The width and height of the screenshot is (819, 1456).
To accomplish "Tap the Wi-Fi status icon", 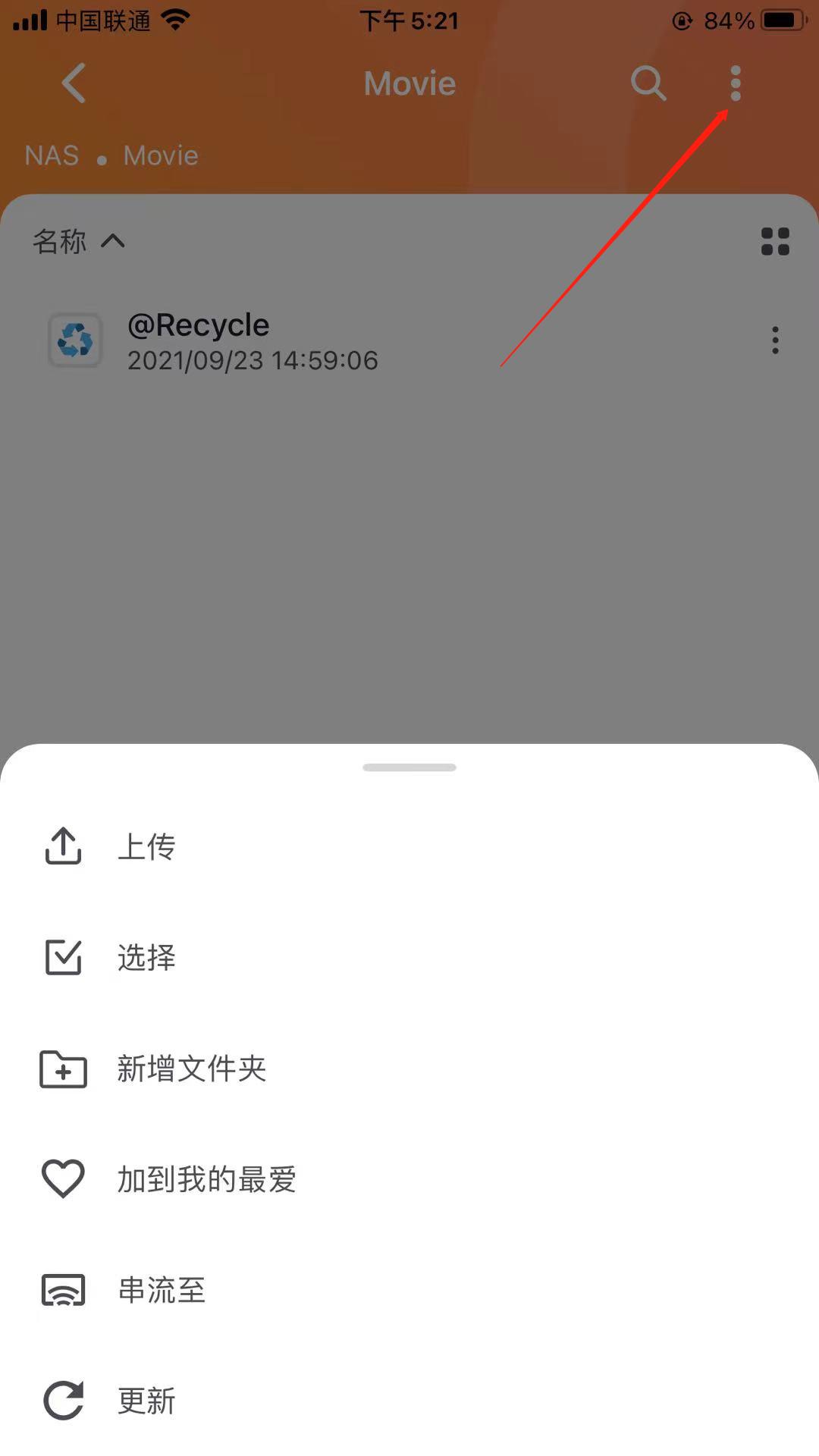I will (x=176, y=18).
